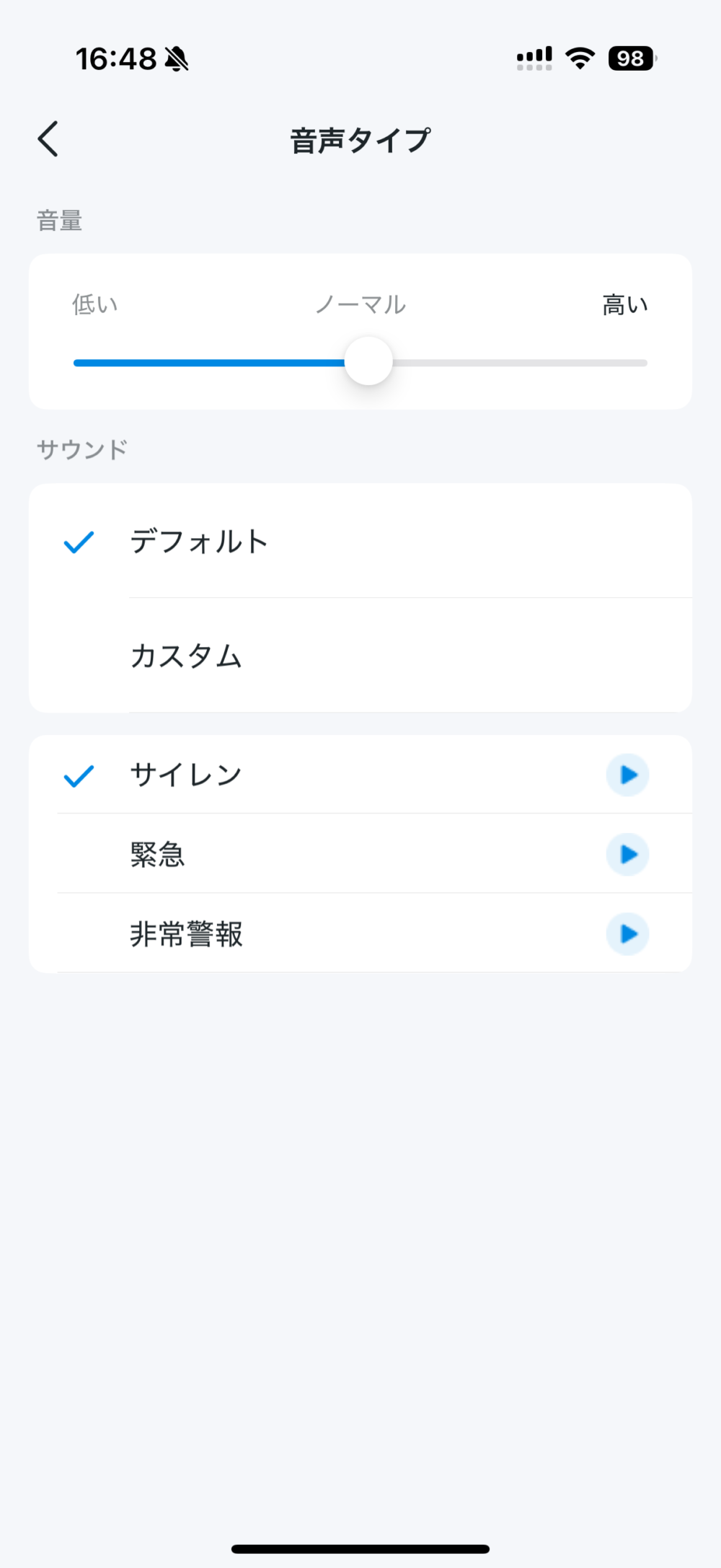Play preview of サイレン sound
The width and height of the screenshot is (721, 1568).
[x=628, y=775]
